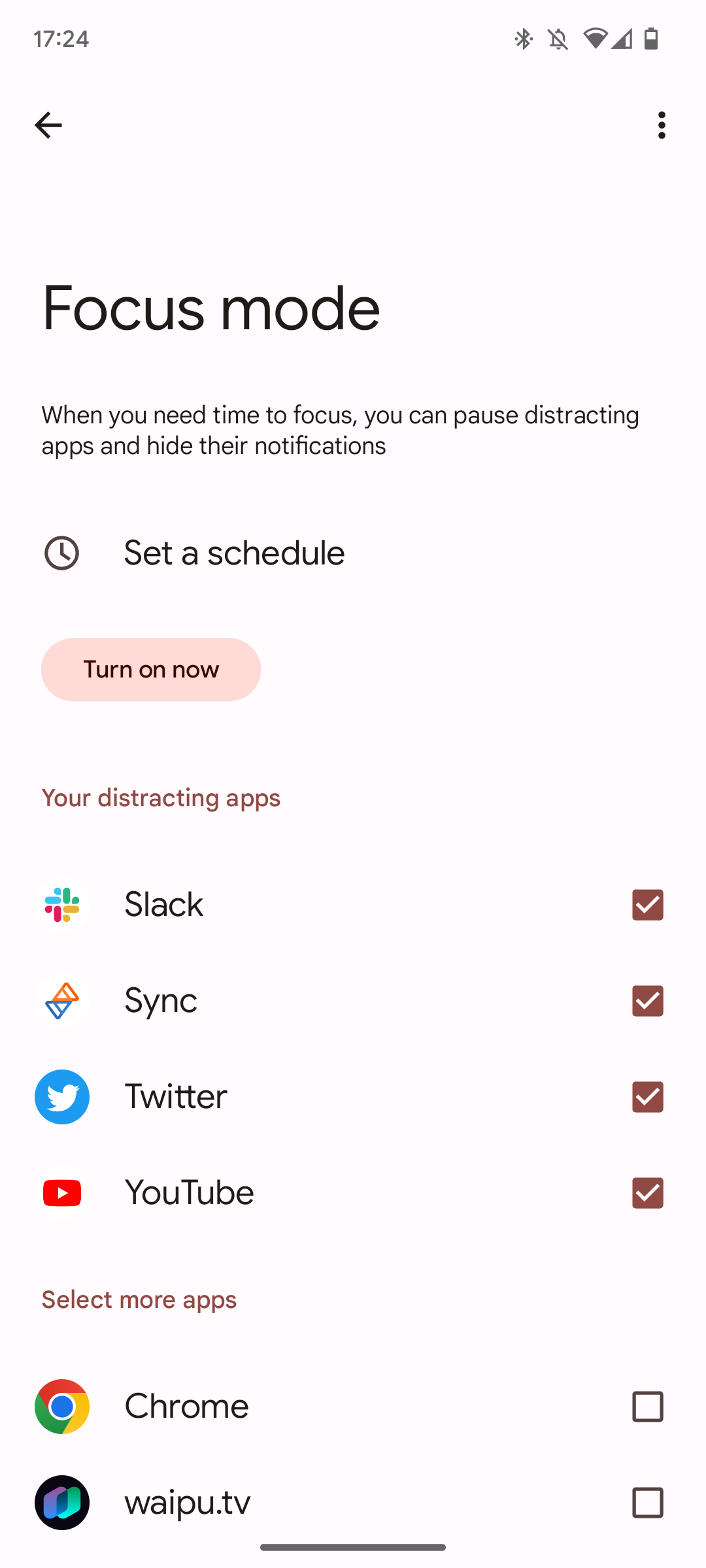Remove YouTube from distracting apps
This screenshot has width=706, height=1568.
pos(647,1193)
